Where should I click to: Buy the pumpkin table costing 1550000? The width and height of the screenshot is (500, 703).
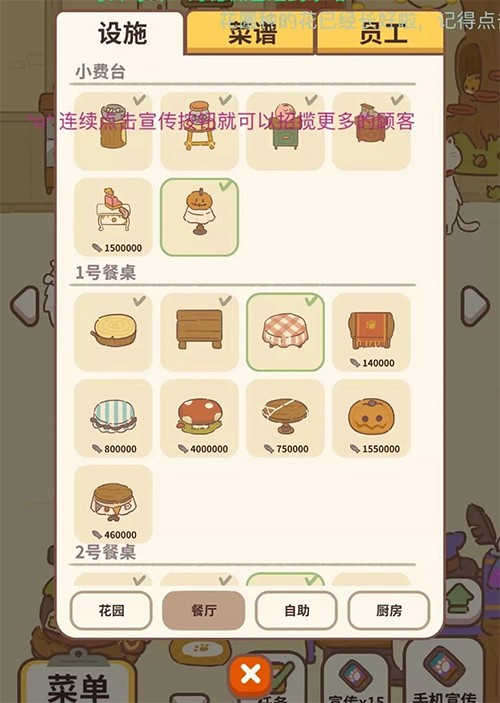(371, 418)
